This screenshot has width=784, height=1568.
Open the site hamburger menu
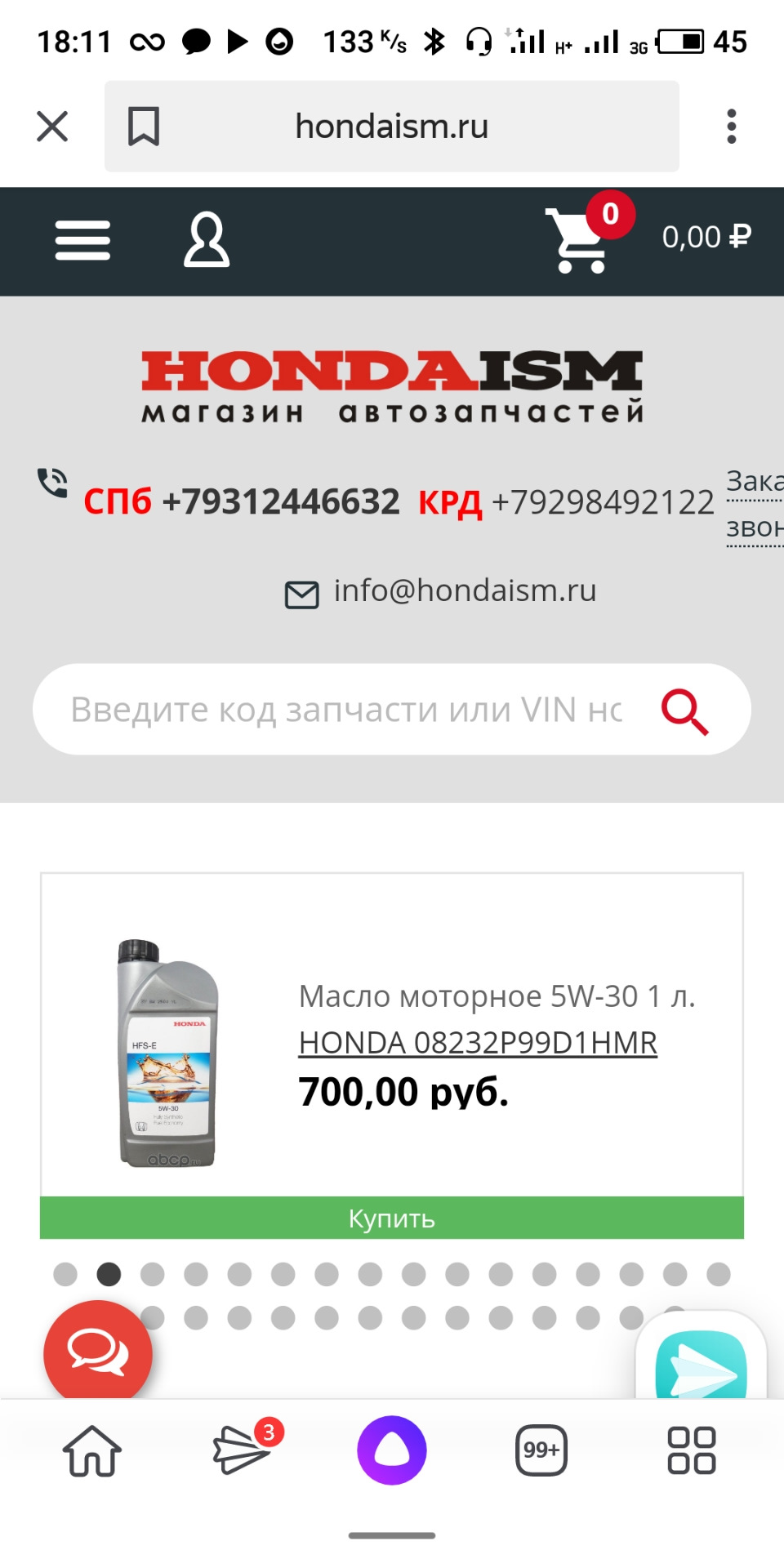point(82,241)
